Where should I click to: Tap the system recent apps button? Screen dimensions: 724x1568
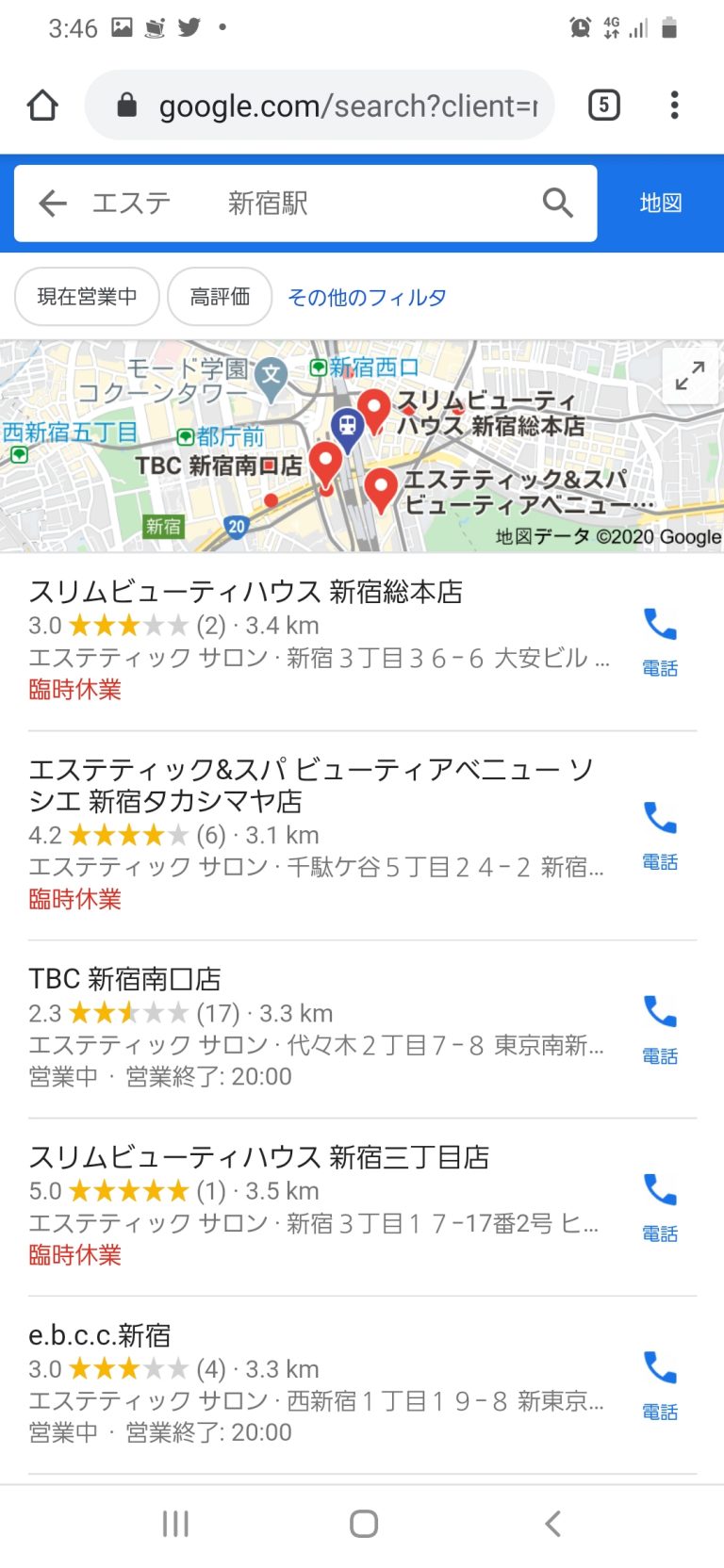175,1524
